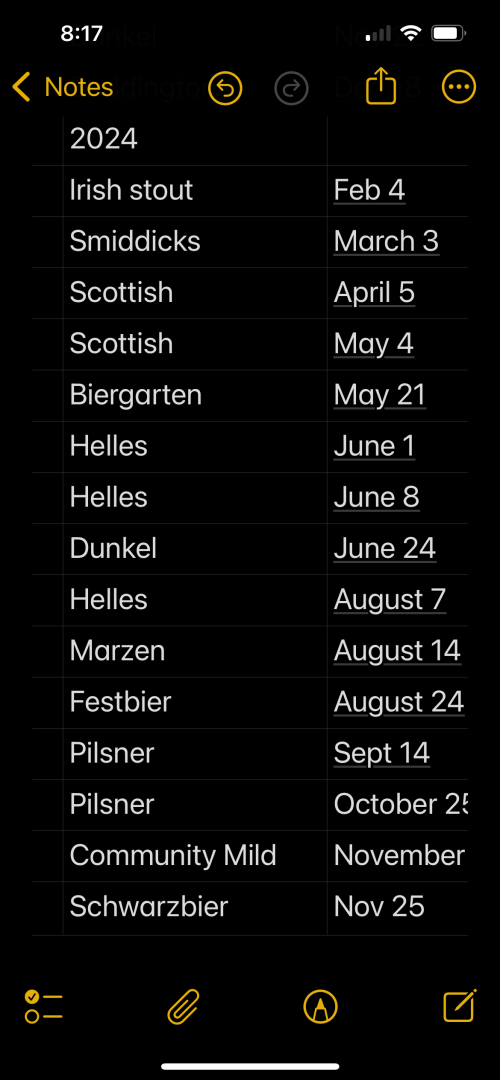Tap the Sept 14 underlined date
Image resolution: width=500 pixels, height=1080 pixels.
click(382, 754)
